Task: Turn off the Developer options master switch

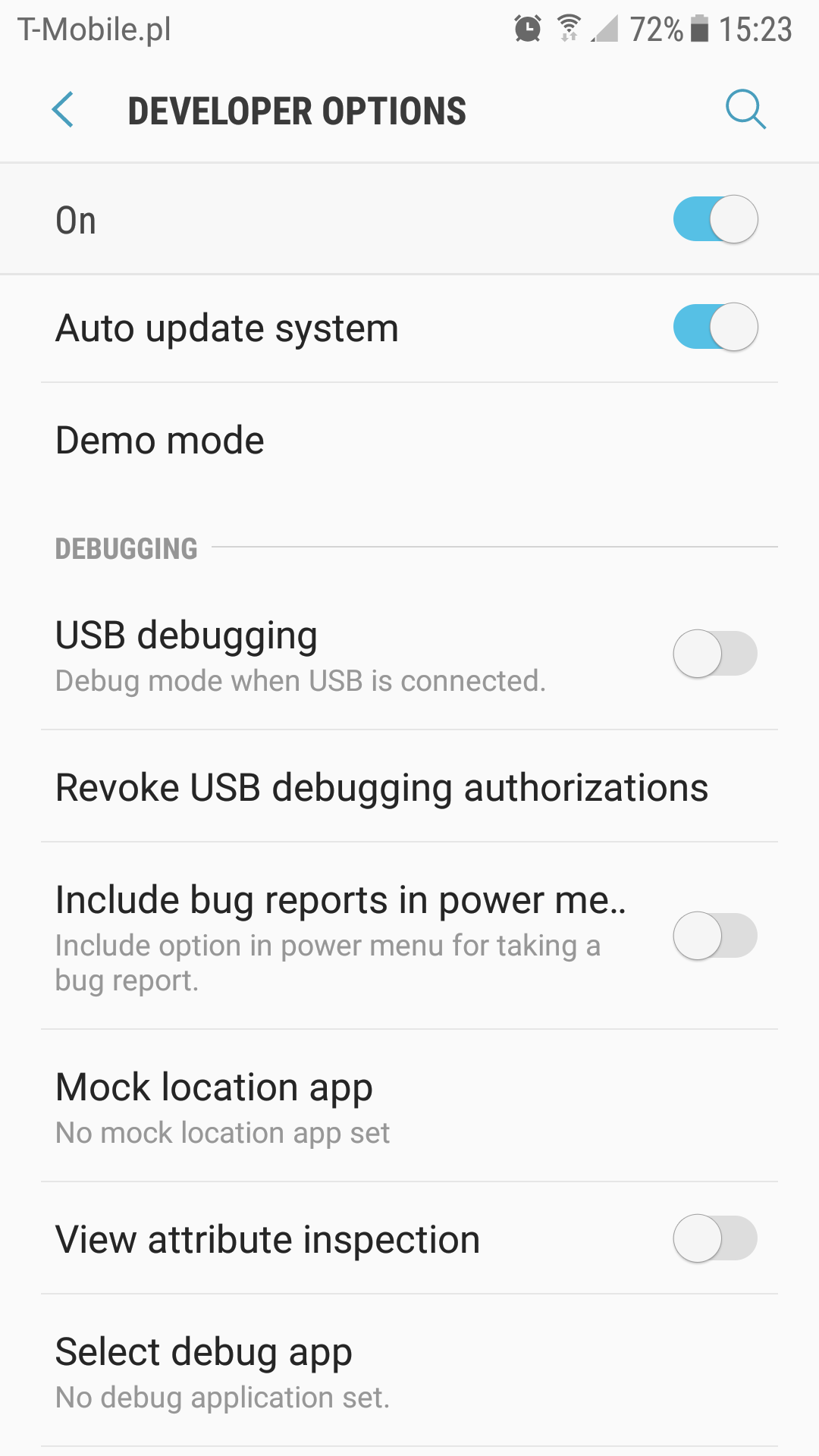Action: tap(715, 220)
